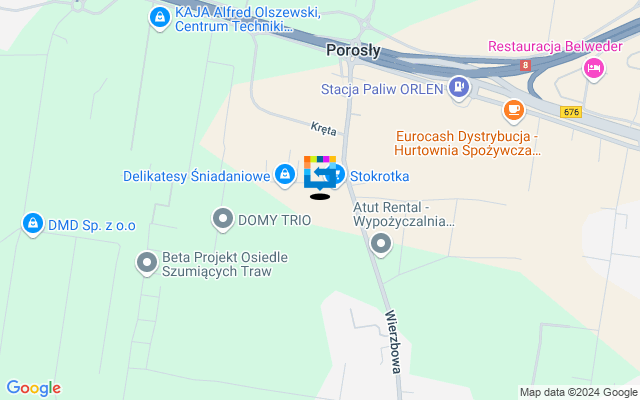640x400 pixels.
Task: Open the Google logo link
Action: [33, 388]
